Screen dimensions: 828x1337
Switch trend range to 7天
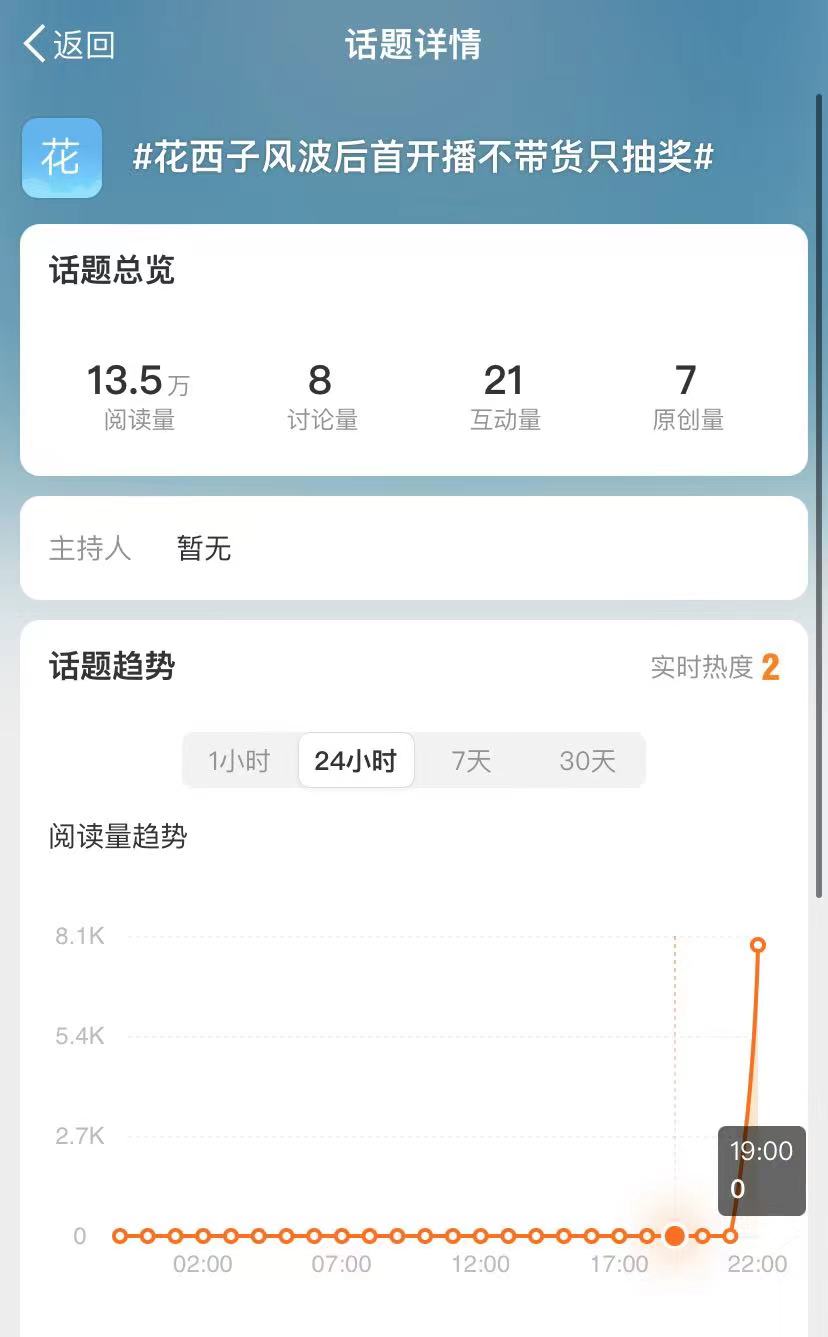(471, 761)
